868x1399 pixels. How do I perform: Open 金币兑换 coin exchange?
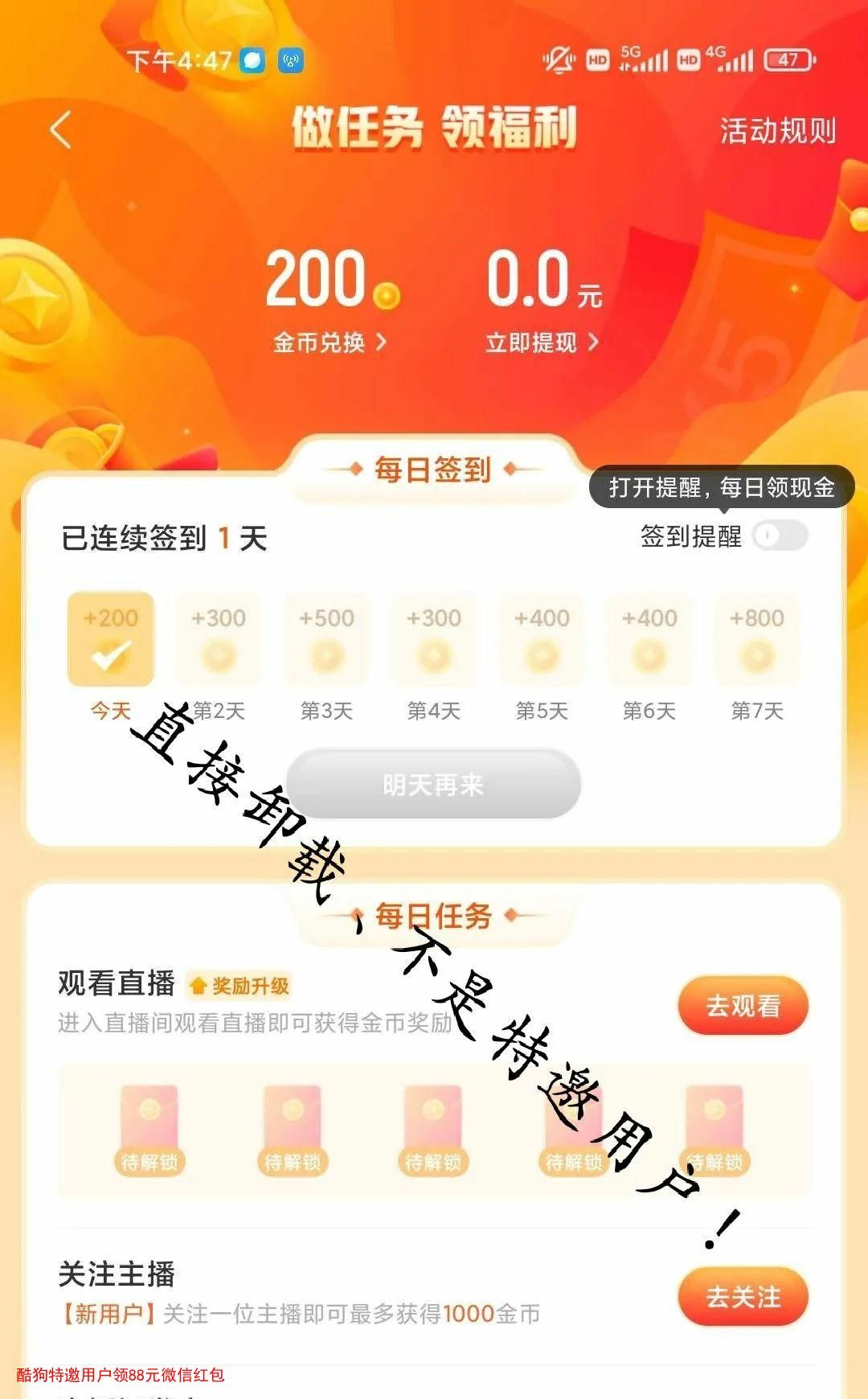tap(330, 343)
